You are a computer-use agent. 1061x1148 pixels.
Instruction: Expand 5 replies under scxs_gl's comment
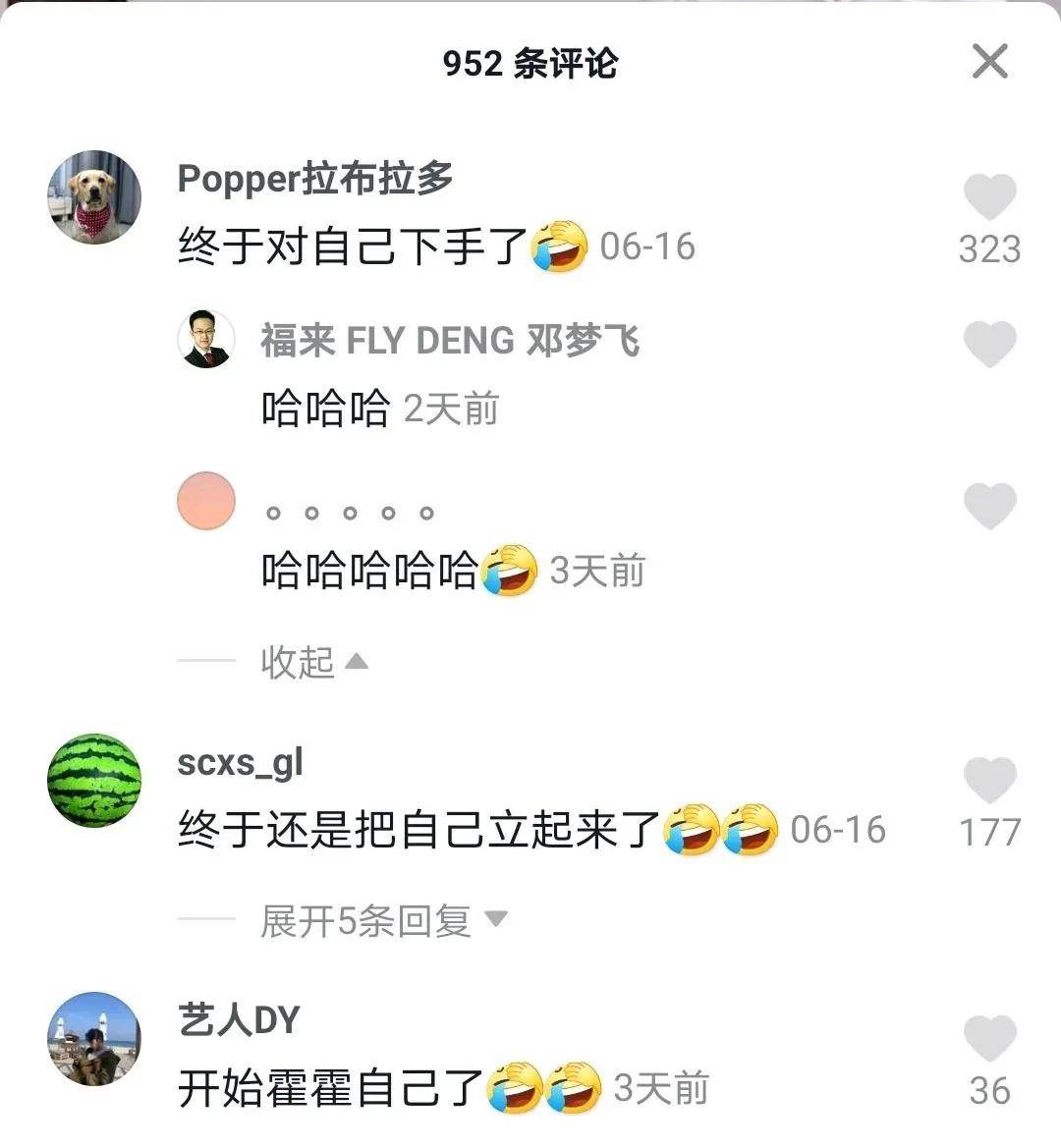point(383,921)
